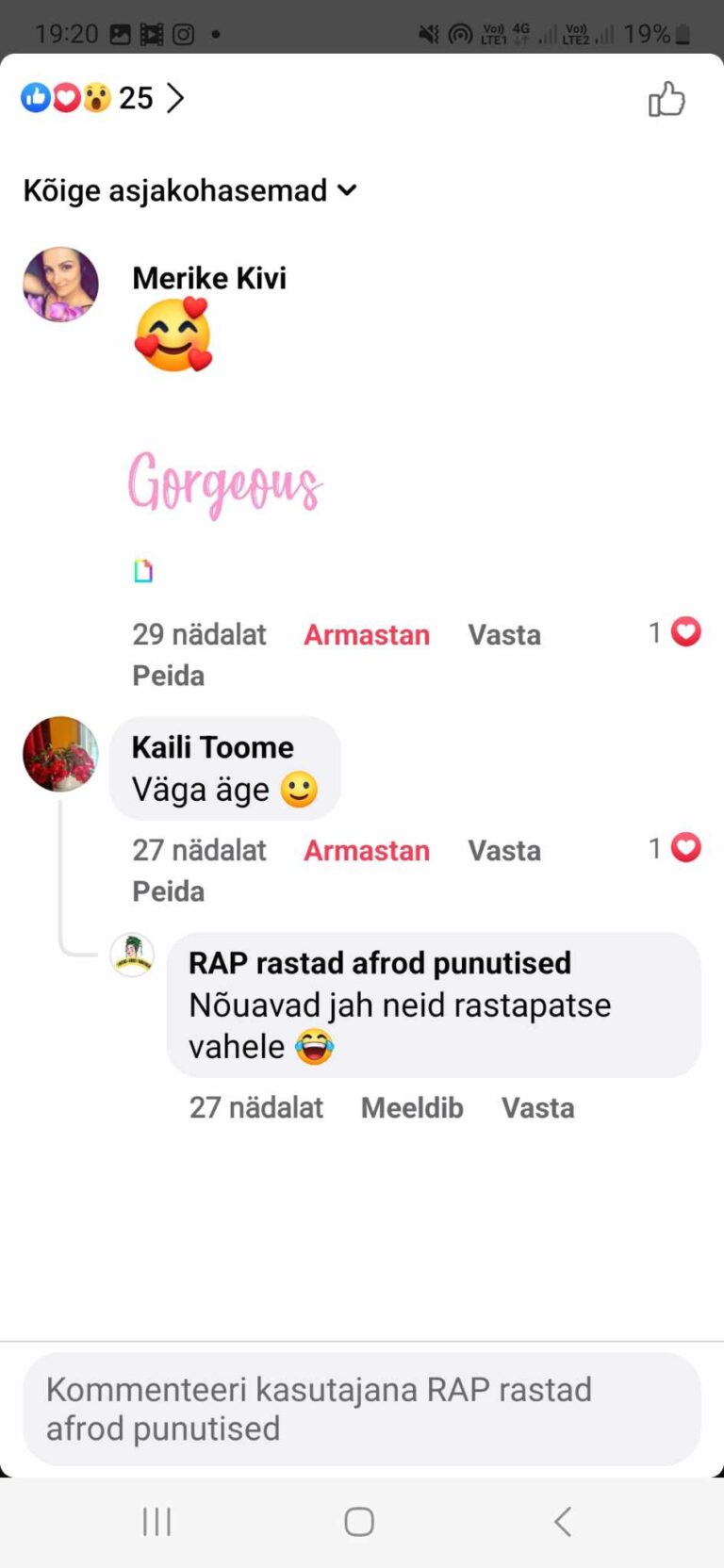Focus the Kommenteeri kasutajana comment field
The height and width of the screenshot is (1568, 724).
coord(362,1409)
